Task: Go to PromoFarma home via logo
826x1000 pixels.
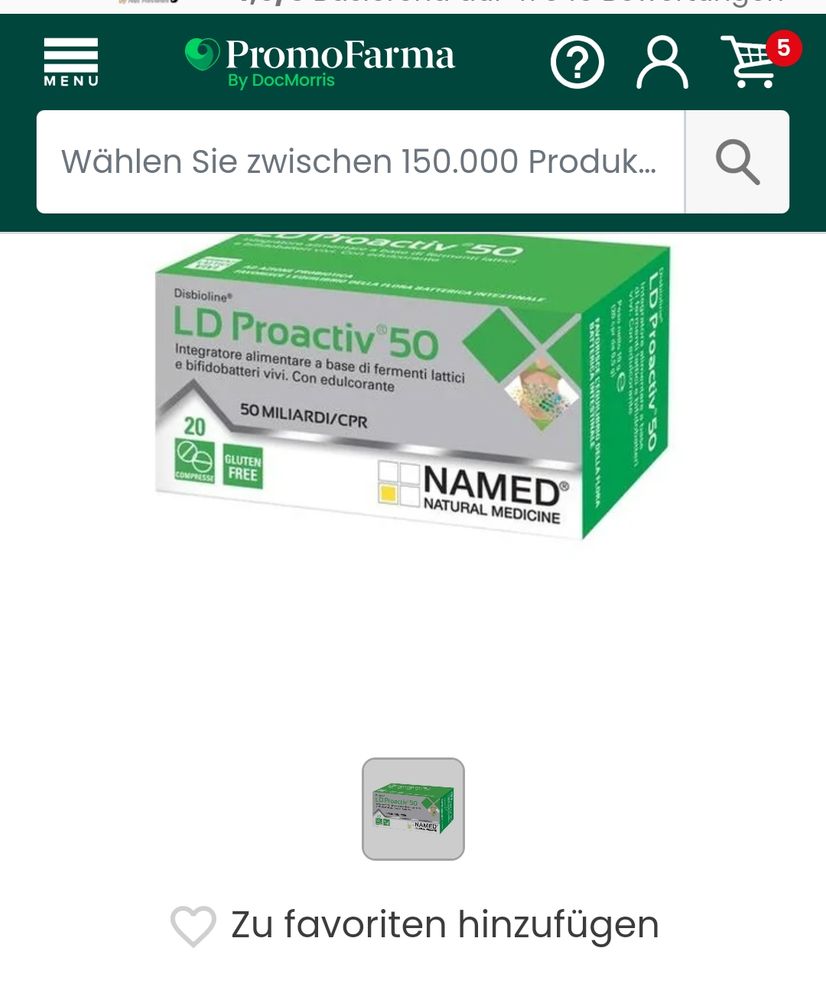Action: point(320,62)
